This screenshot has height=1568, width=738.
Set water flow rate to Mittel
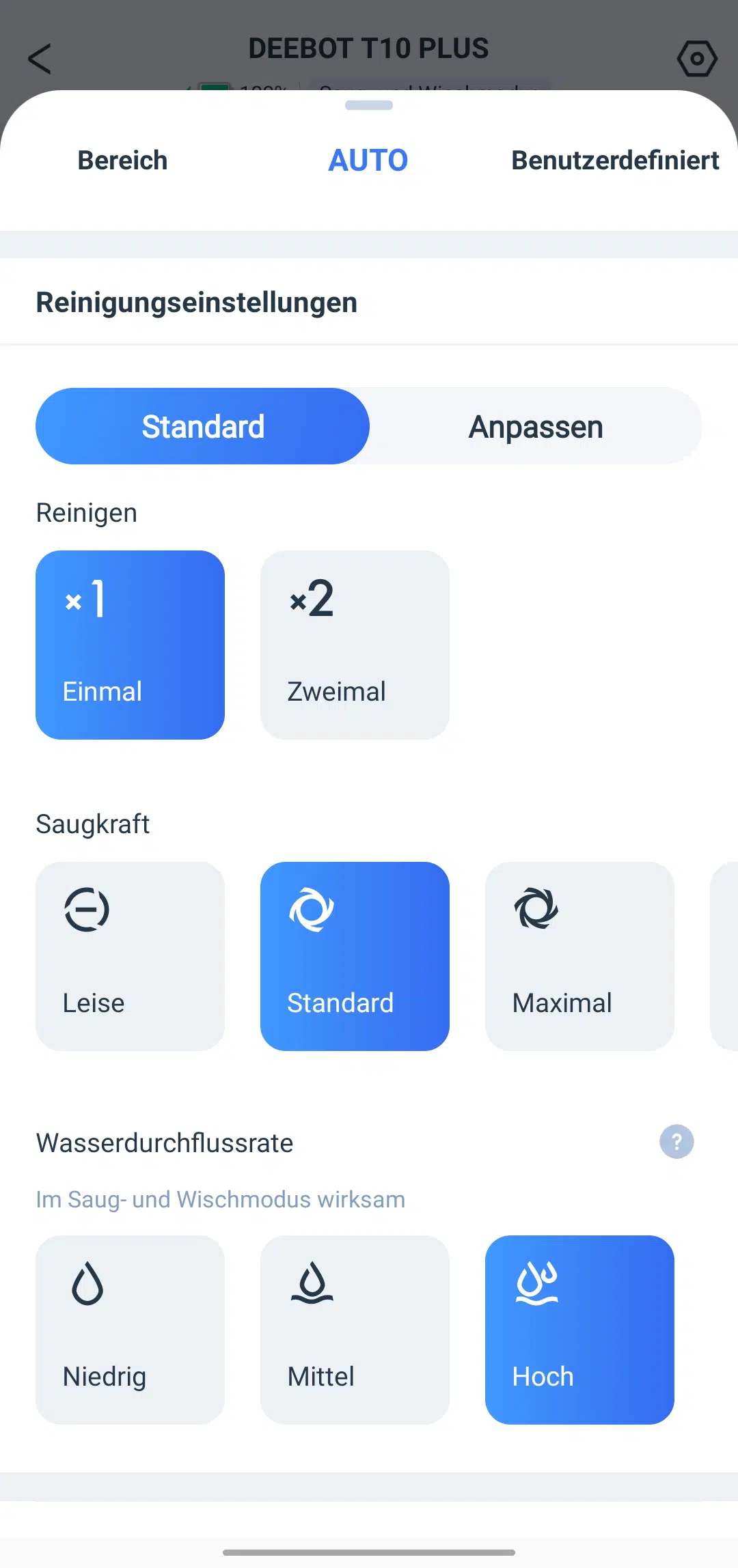355,1330
